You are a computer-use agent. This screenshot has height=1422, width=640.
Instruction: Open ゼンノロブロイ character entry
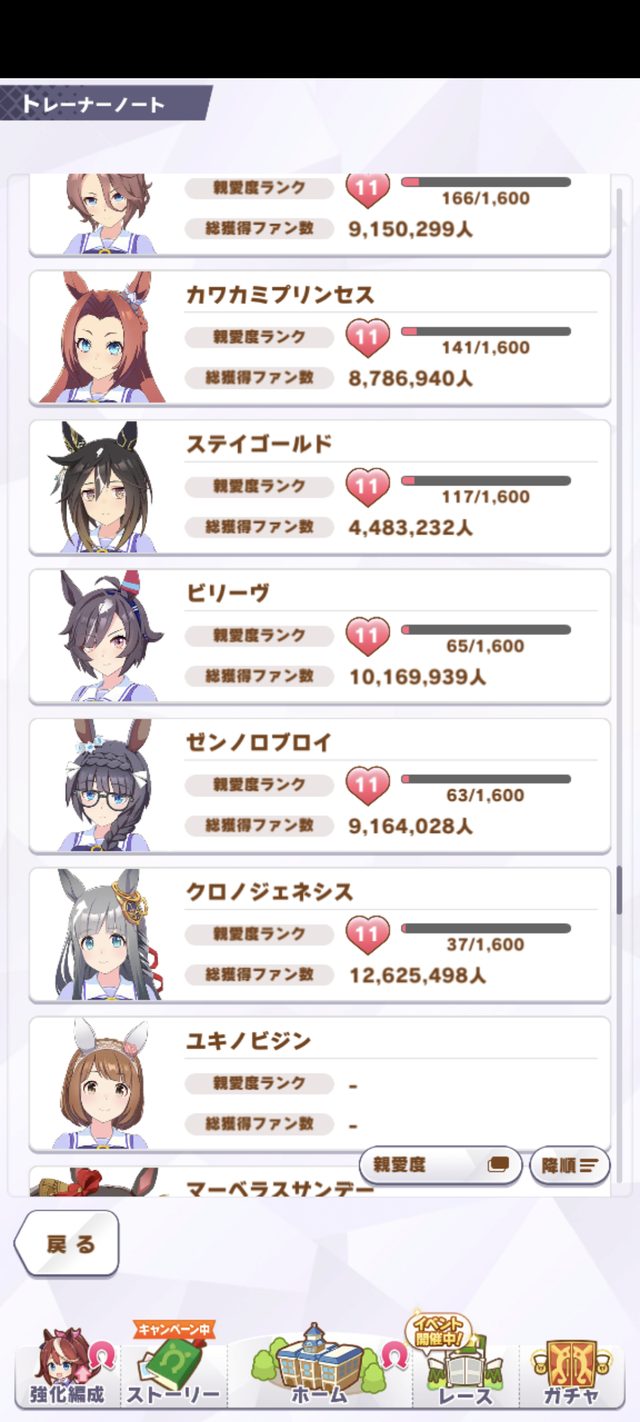click(320, 784)
